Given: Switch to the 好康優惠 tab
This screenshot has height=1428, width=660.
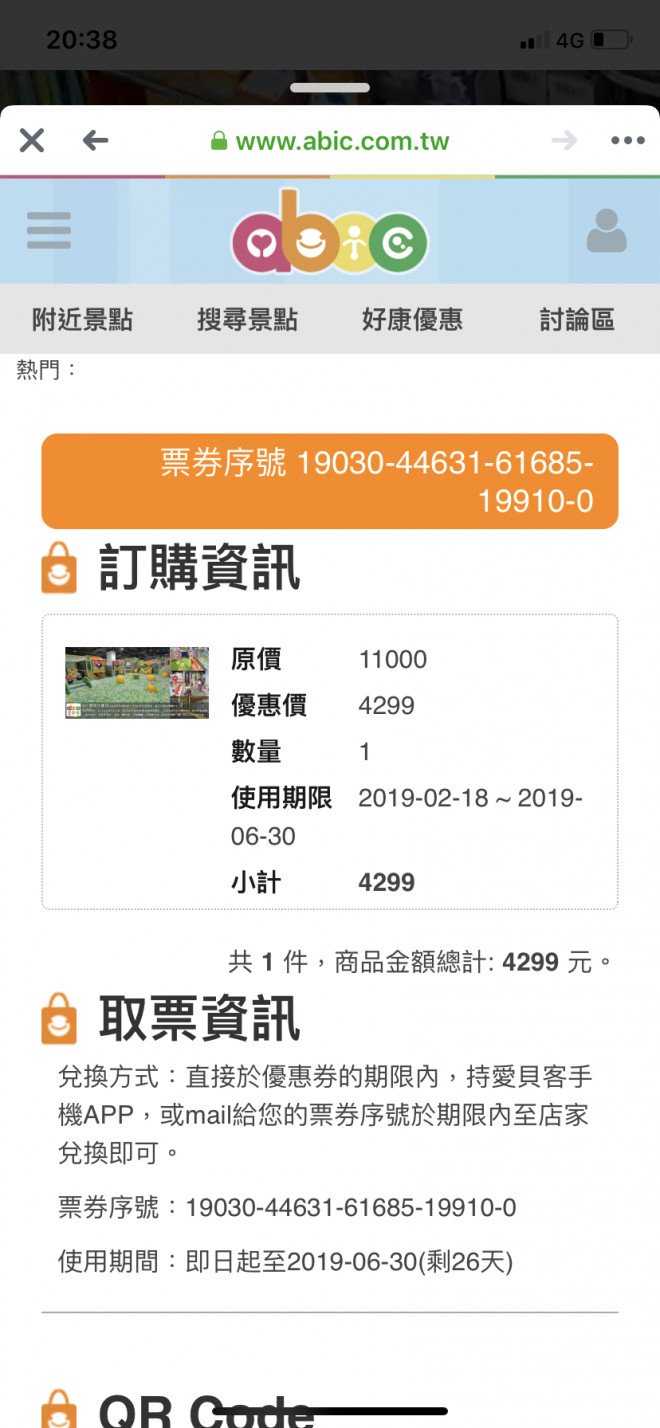Looking at the screenshot, I should (412, 320).
